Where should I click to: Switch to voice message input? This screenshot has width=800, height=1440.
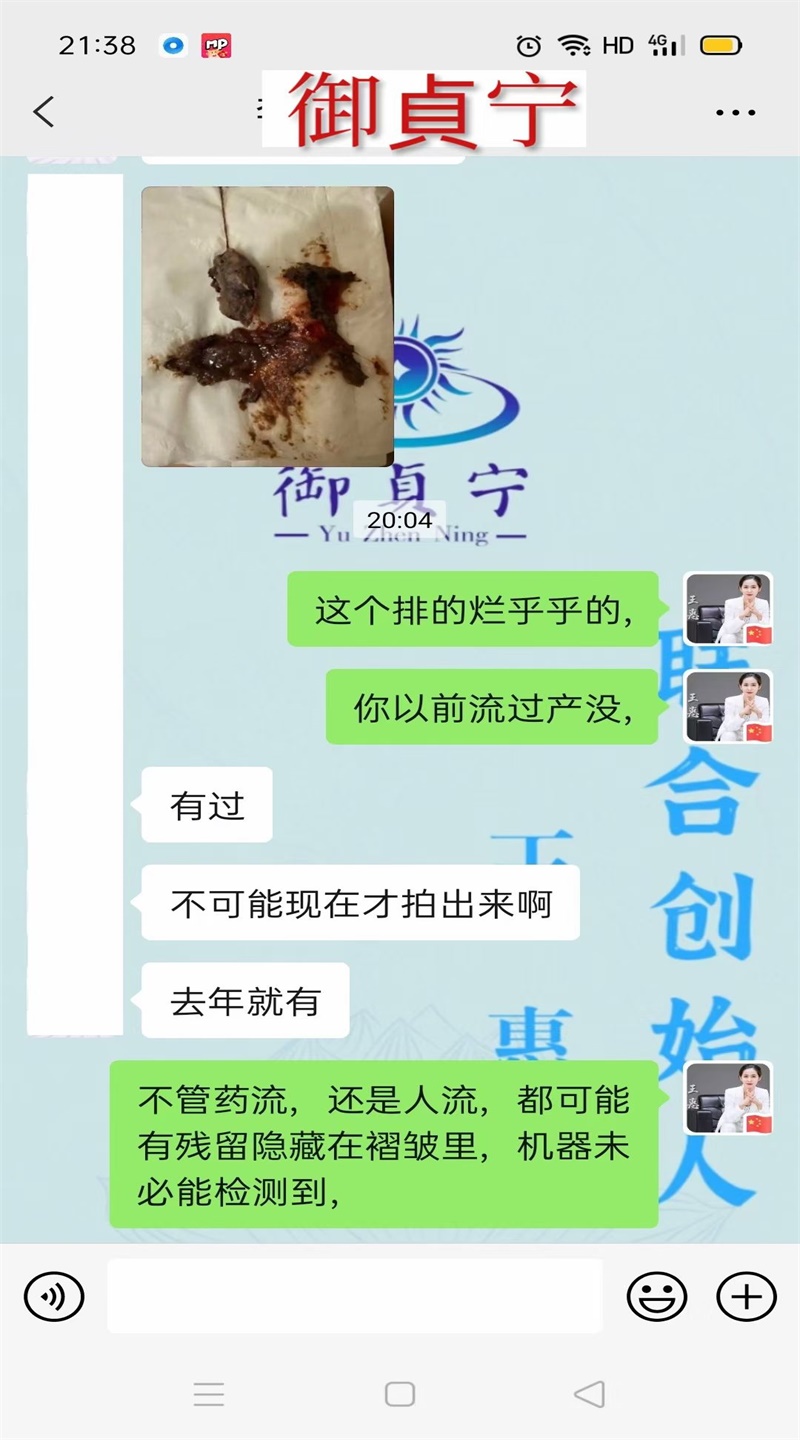pyautogui.click(x=54, y=1297)
